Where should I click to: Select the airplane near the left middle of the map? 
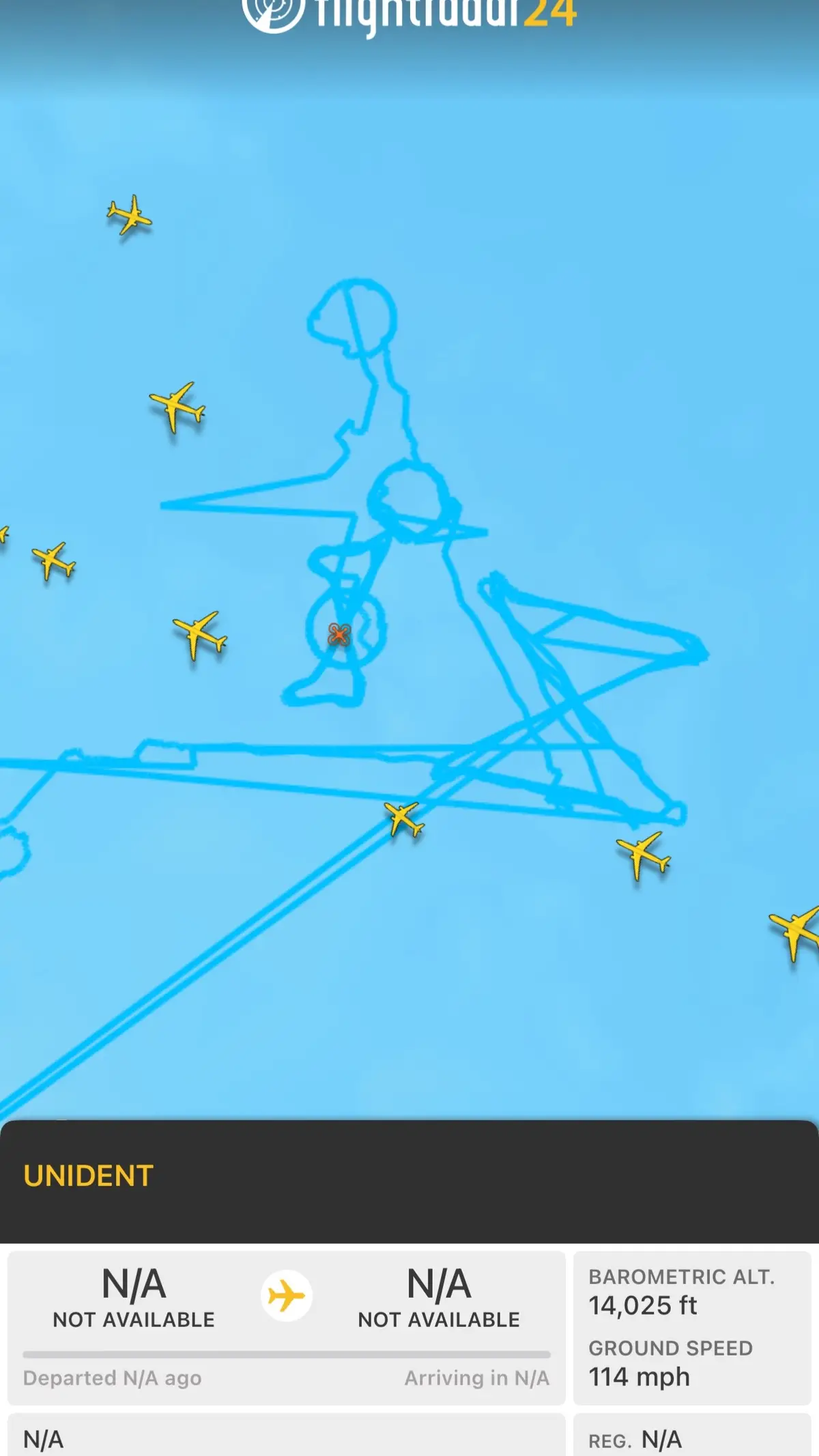click(51, 560)
